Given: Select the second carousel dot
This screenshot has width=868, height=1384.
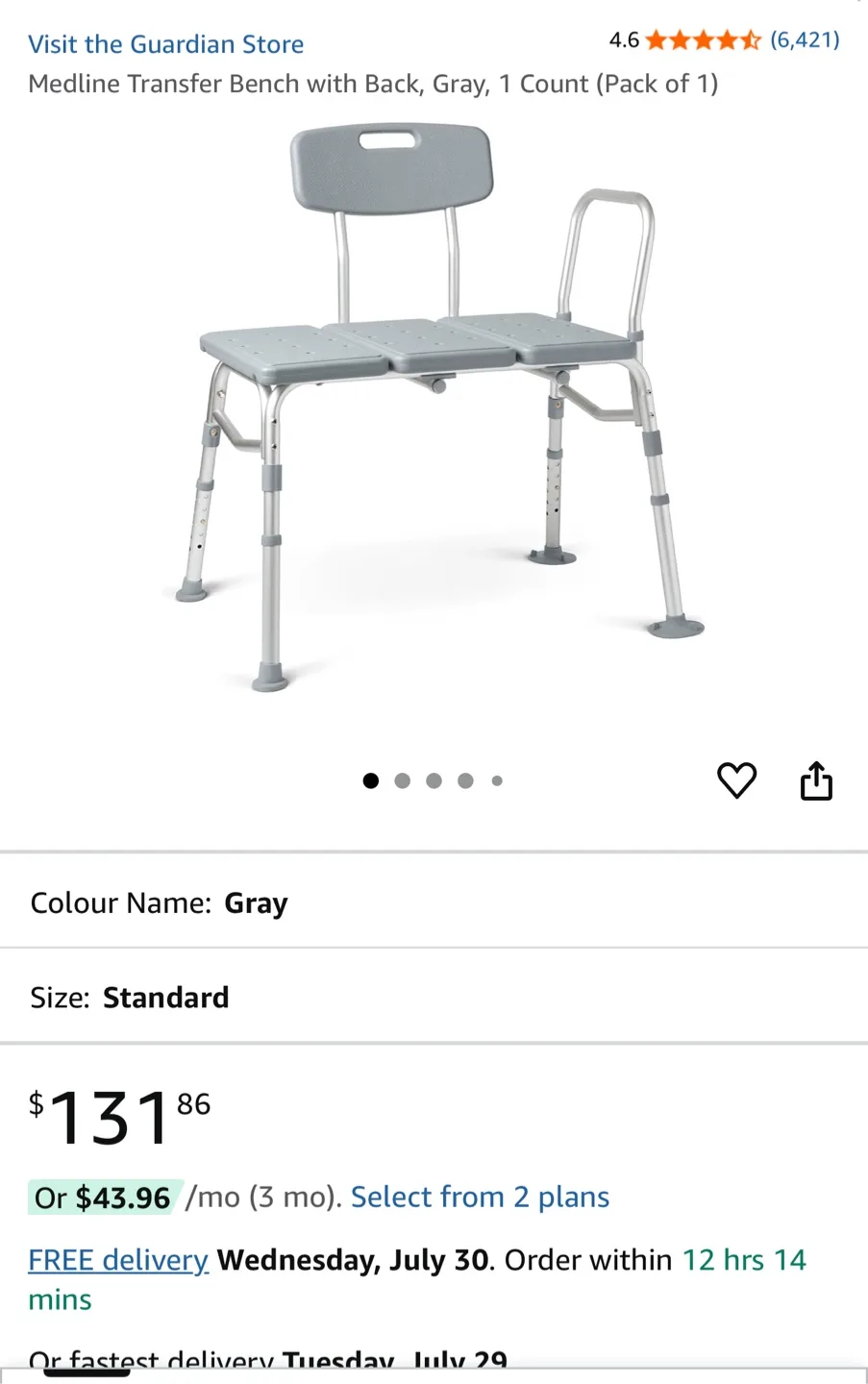Looking at the screenshot, I should click(x=403, y=780).
